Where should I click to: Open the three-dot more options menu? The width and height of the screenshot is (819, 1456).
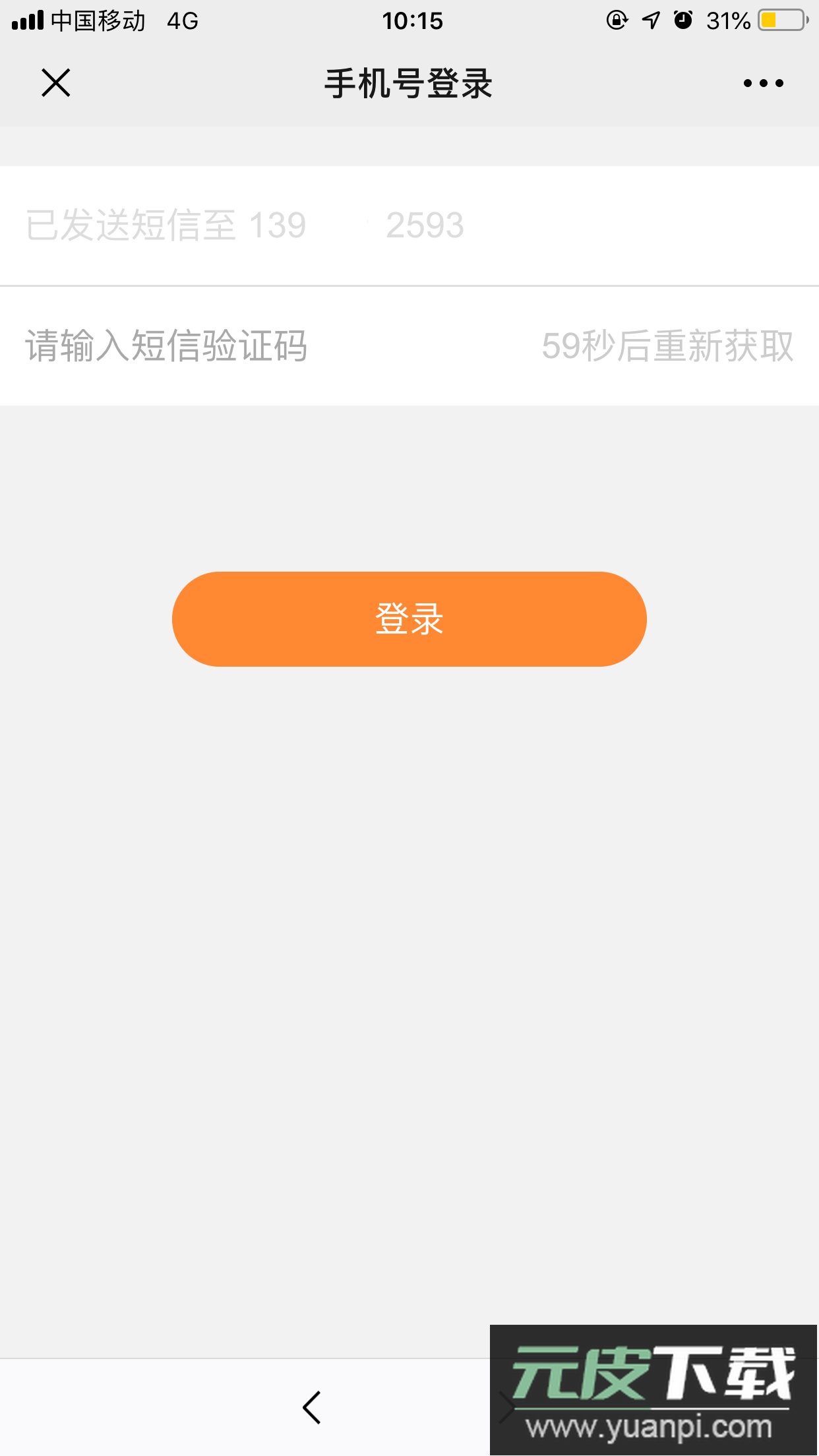[x=763, y=83]
